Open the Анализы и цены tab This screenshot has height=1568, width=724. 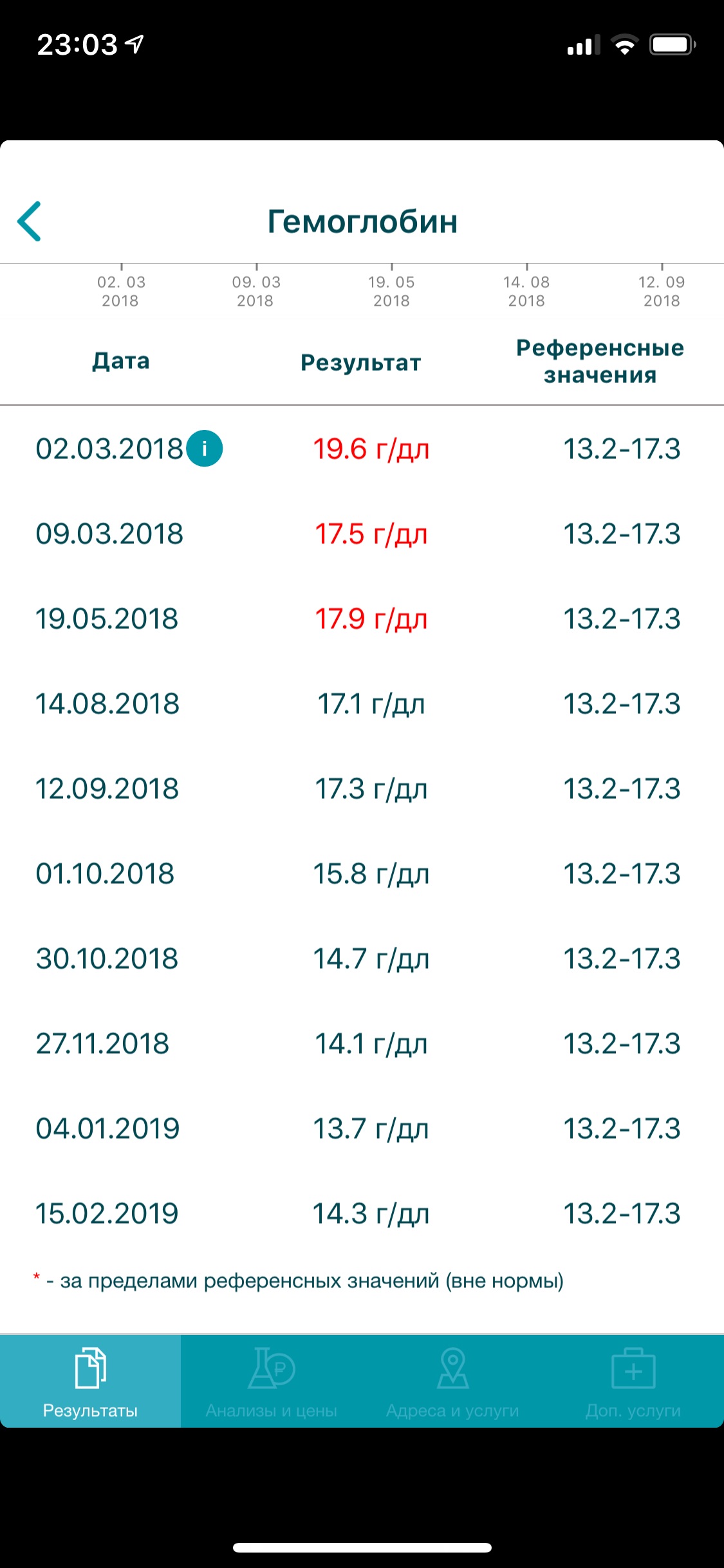[x=271, y=1381]
